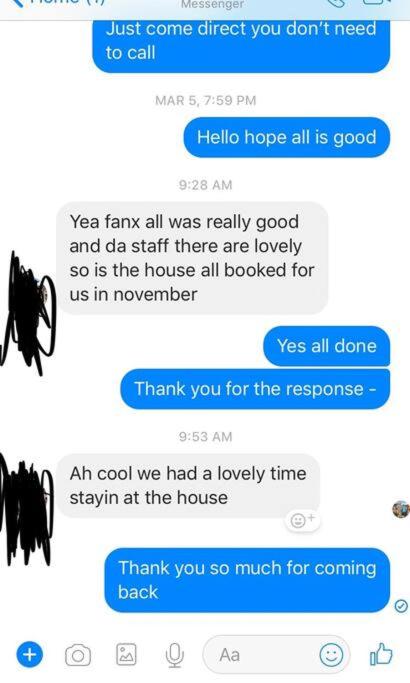Open the emoji picker in the message field
410x683 pixels.
click(332, 654)
